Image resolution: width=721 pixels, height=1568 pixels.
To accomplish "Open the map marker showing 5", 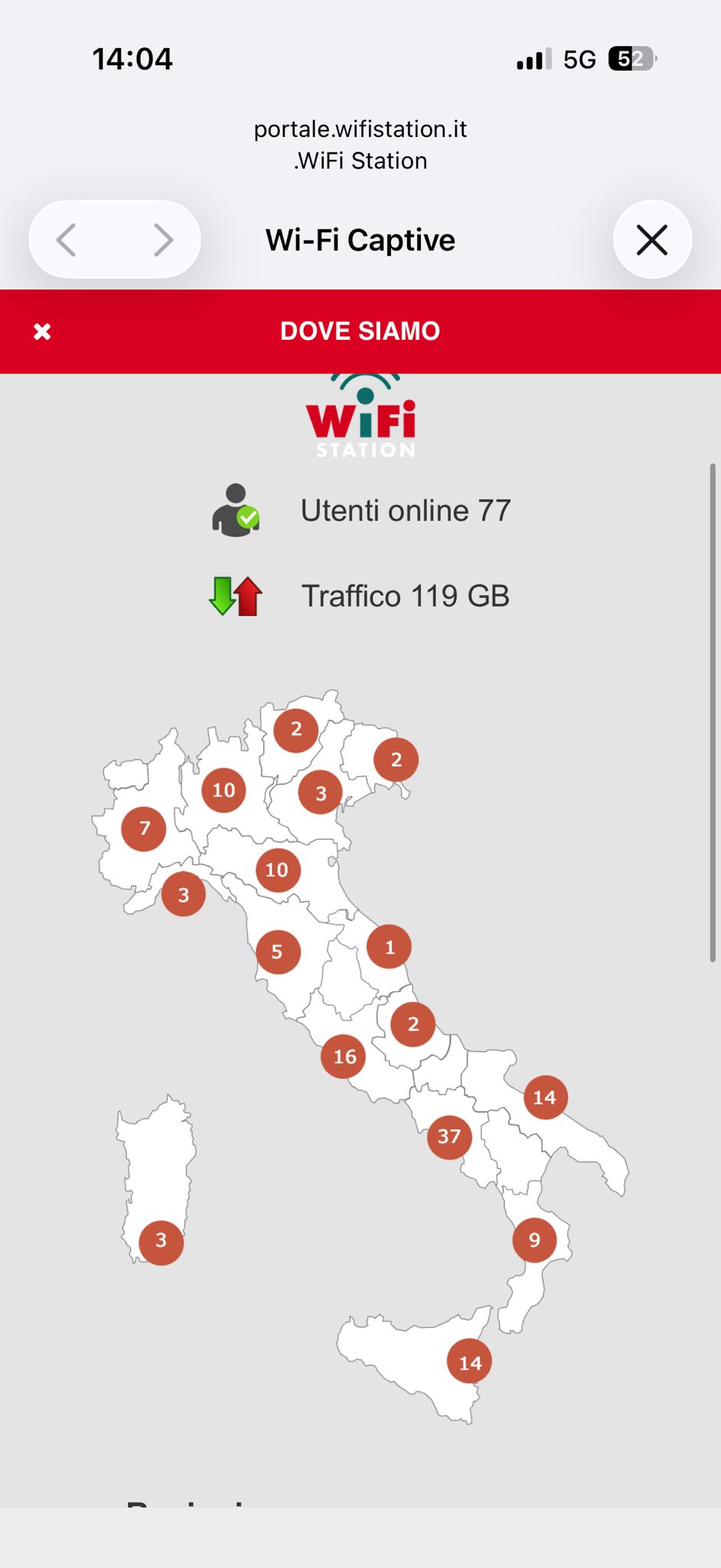I will (x=278, y=952).
